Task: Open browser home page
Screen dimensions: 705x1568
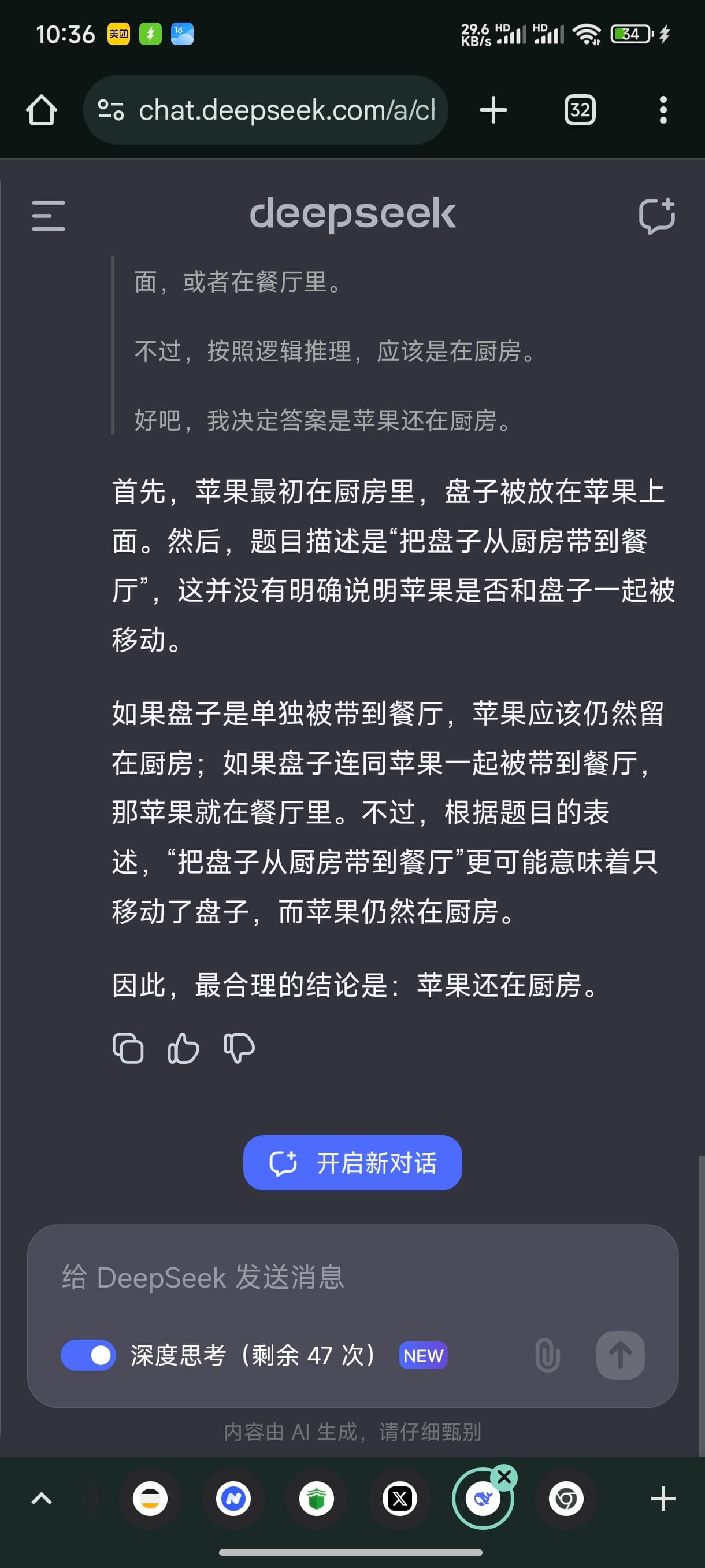Action: [x=42, y=110]
